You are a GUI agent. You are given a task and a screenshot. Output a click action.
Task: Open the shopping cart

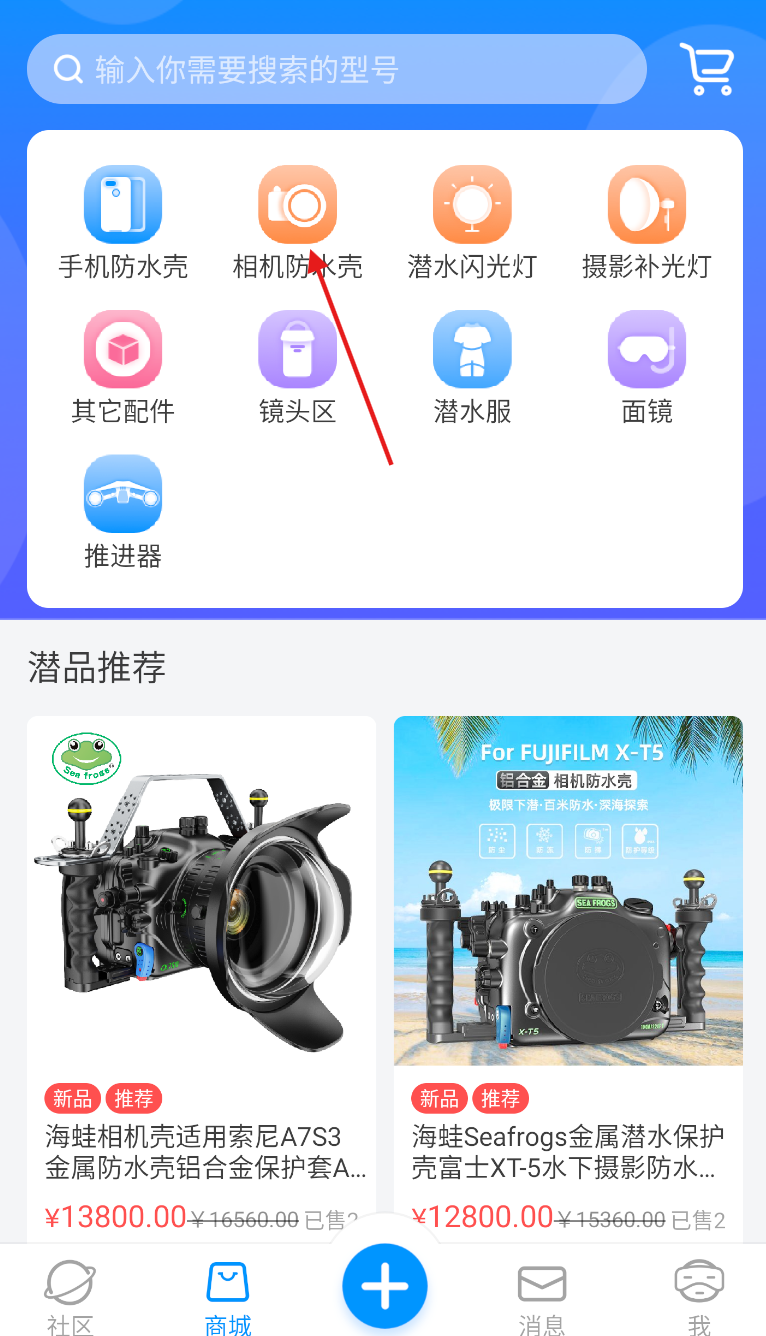click(708, 69)
